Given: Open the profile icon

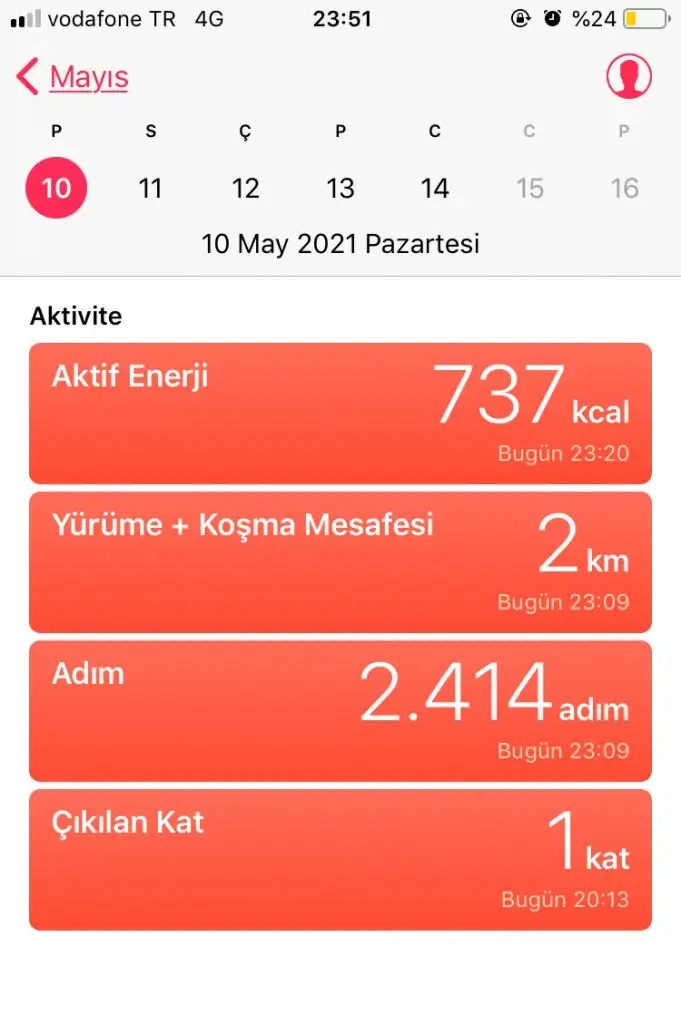Looking at the screenshot, I should pos(628,76).
